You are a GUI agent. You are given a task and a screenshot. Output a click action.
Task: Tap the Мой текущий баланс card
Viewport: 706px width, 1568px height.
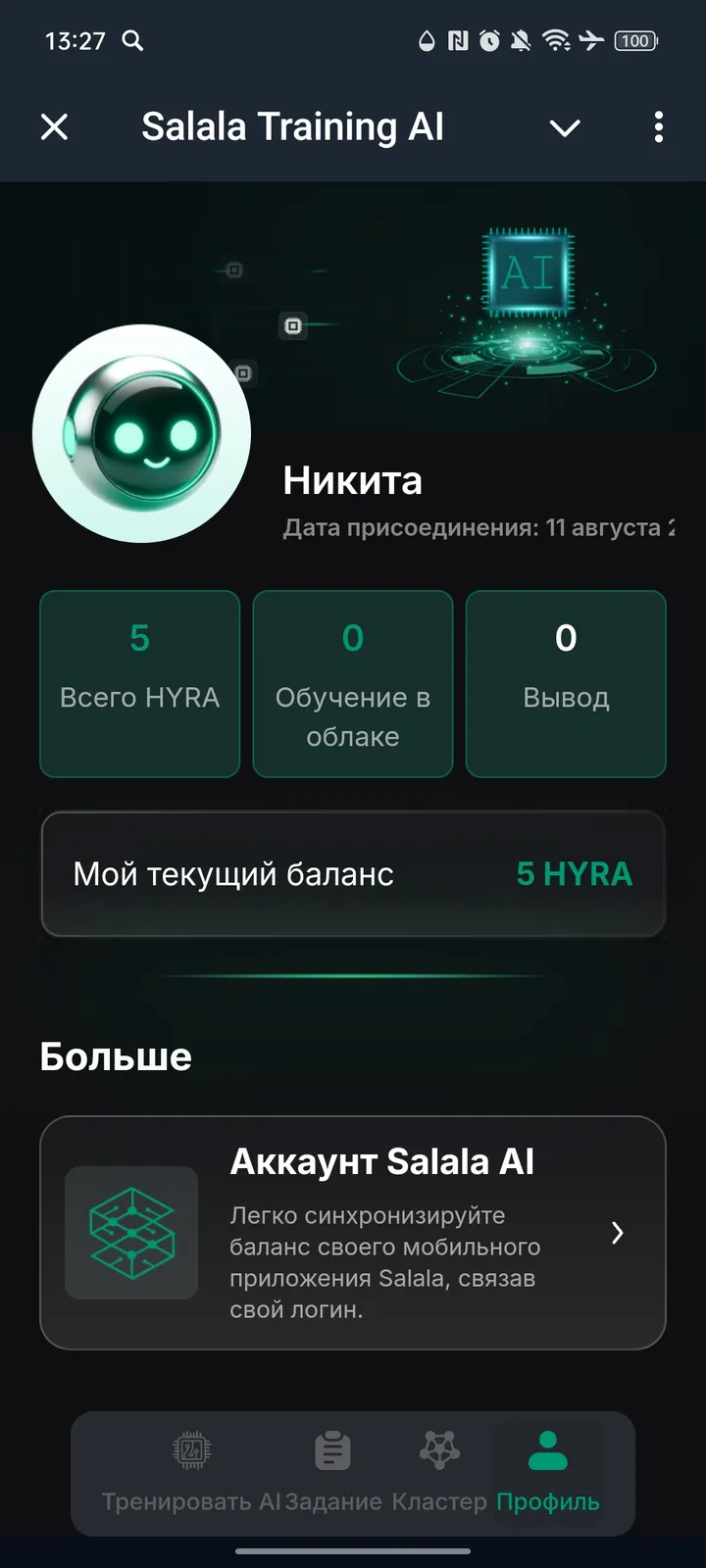click(x=353, y=874)
